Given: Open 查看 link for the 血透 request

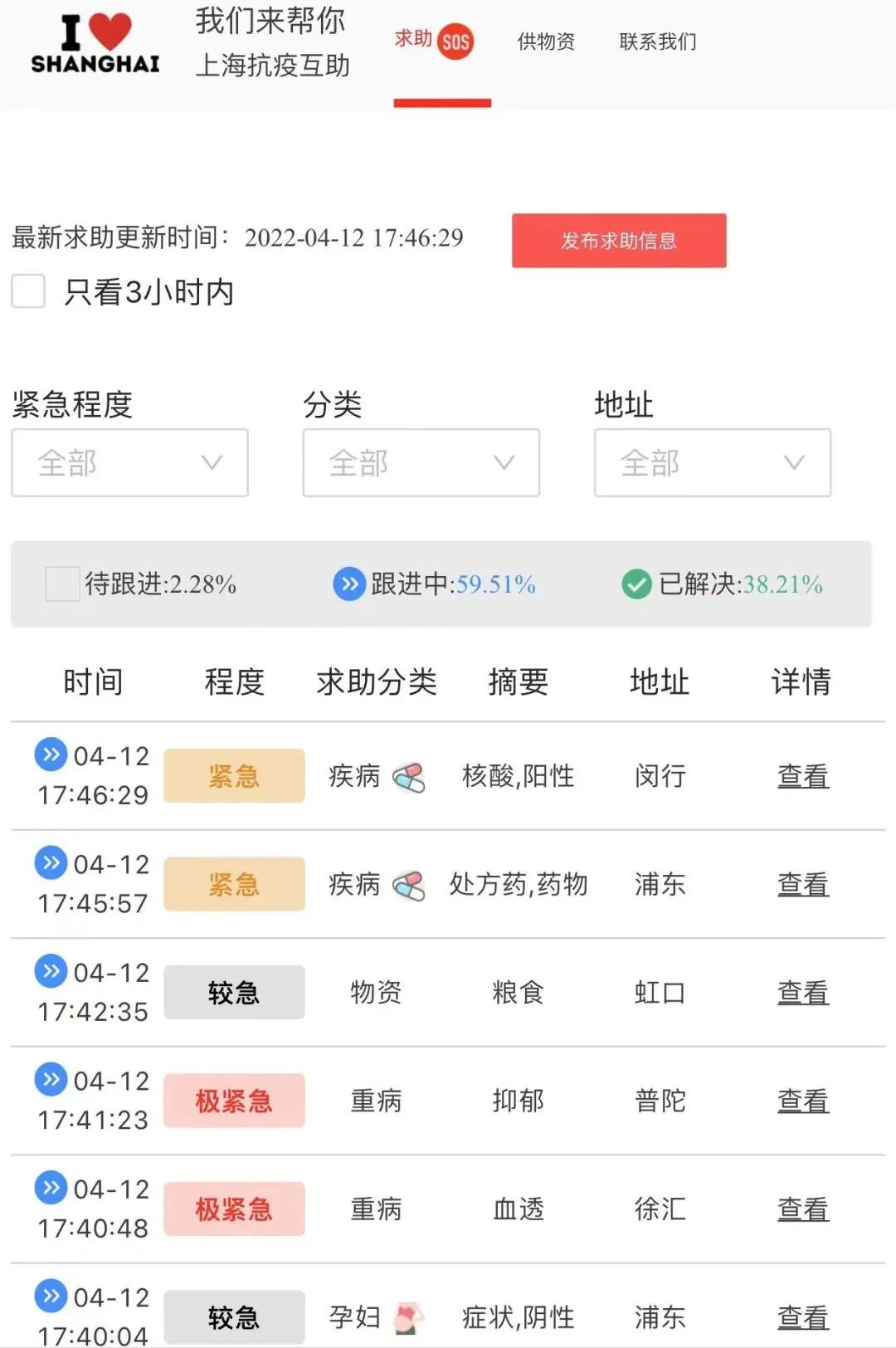Looking at the screenshot, I should [x=801, y=1209].
